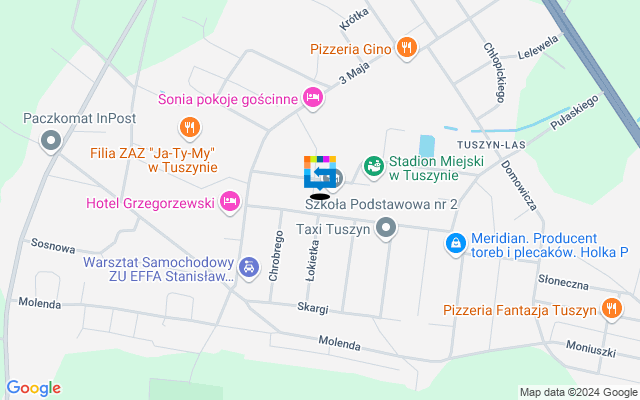Select the Sonia pokoje gościnne marker
The image size is (640, 400).
coord(313,97)
